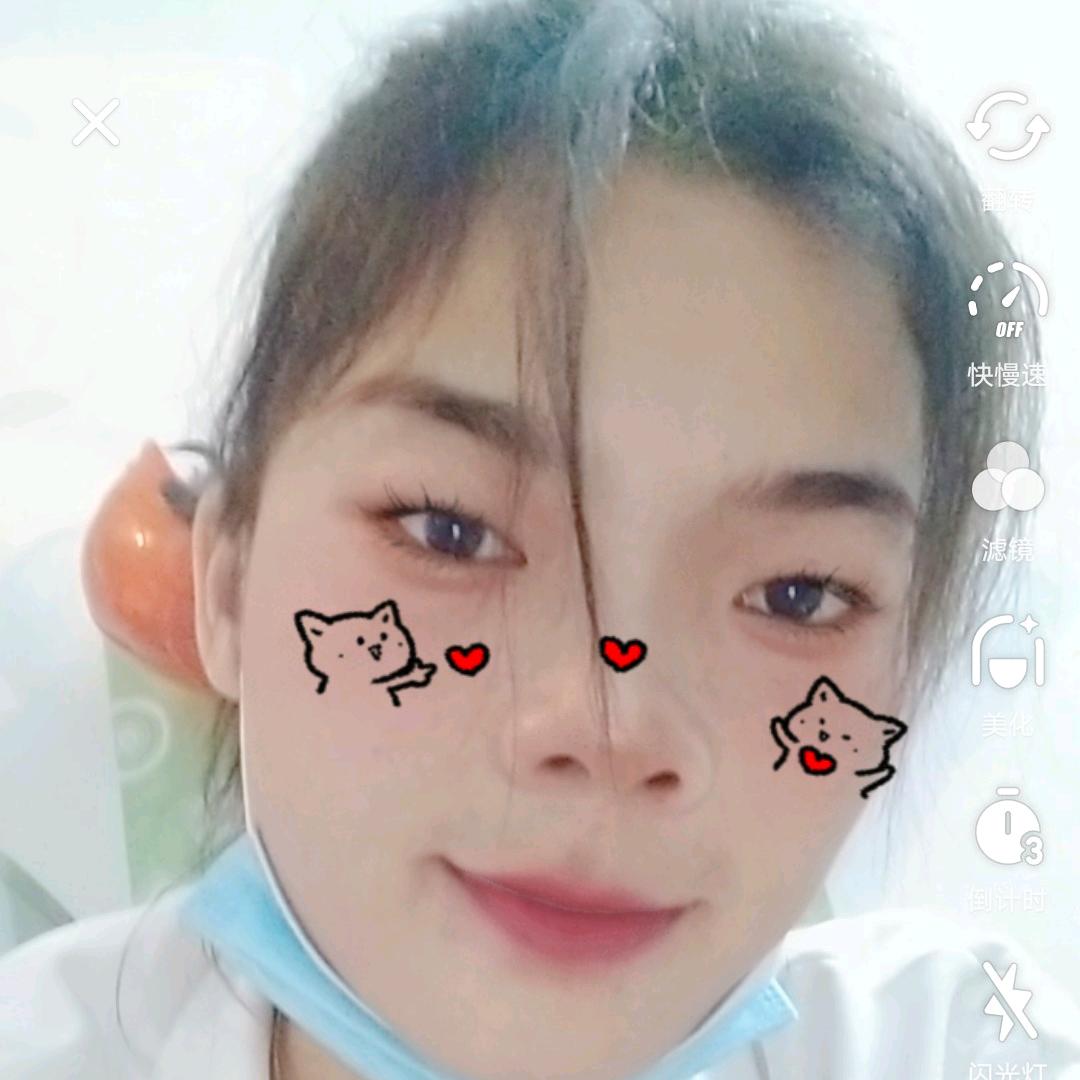
Task: Toggle the 闪光灯 flash
Action: pyautogui.click(x=1007, y=1002)
